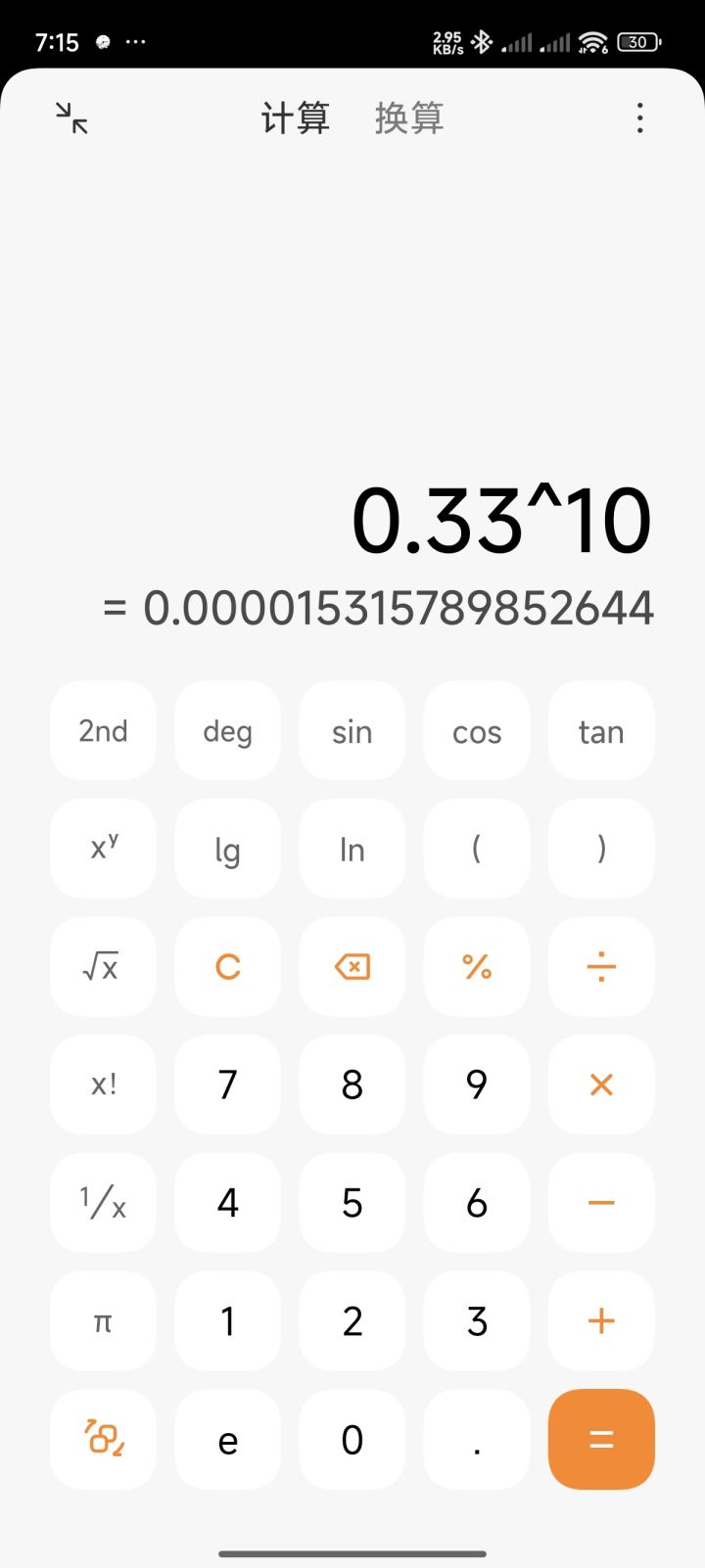Select the 计算 calculator tab
The height and width of the screenshot is (1568, 705).
[295, 117]
